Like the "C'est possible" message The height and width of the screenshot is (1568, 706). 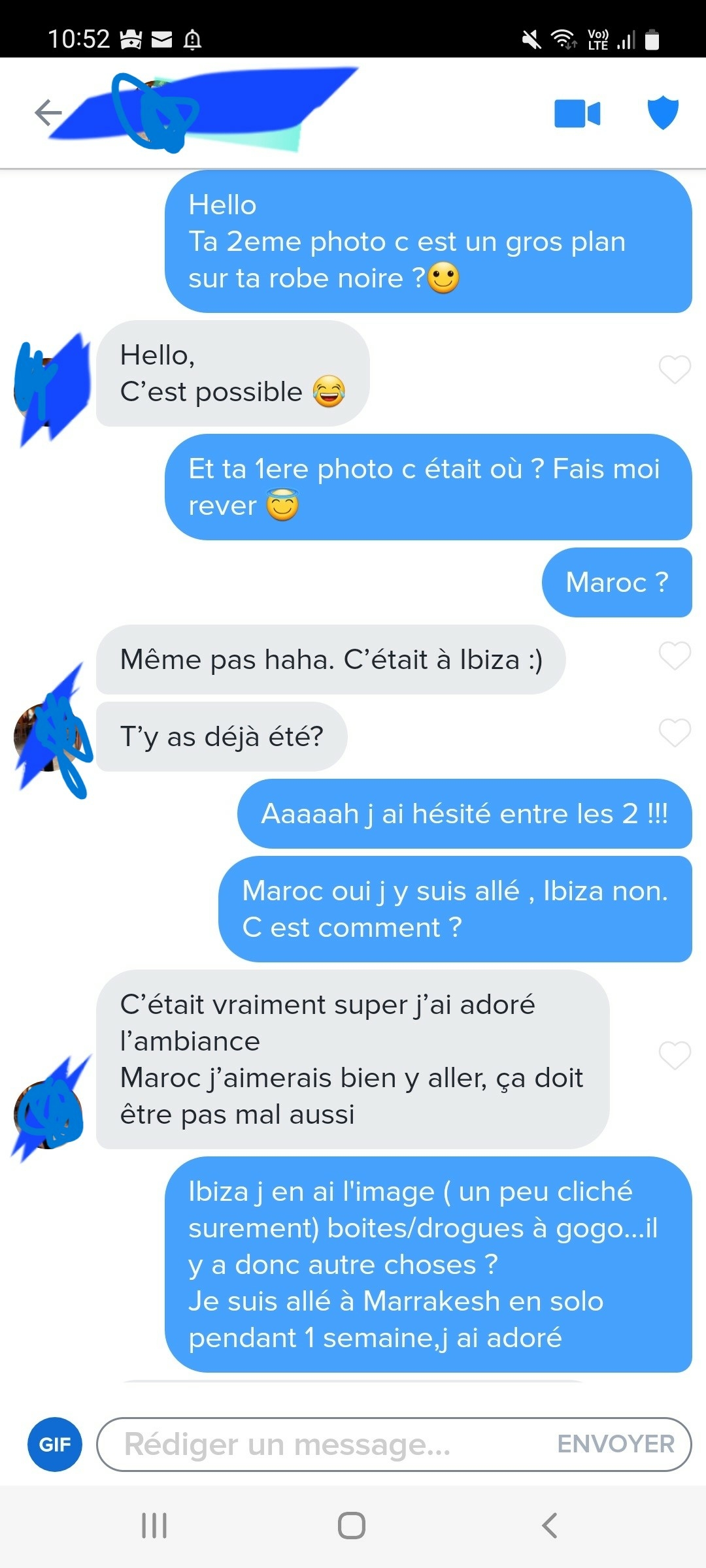[675, 370]
